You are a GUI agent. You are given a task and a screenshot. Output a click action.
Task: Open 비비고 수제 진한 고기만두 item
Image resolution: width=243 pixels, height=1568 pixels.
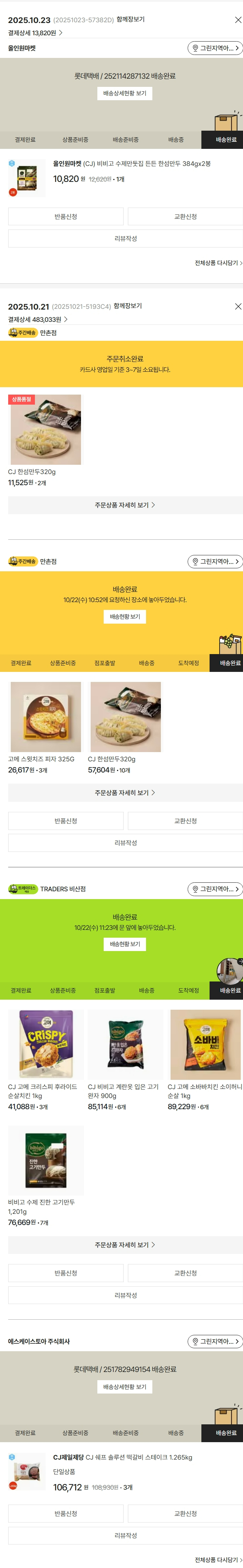click(x=46, y=1161)
